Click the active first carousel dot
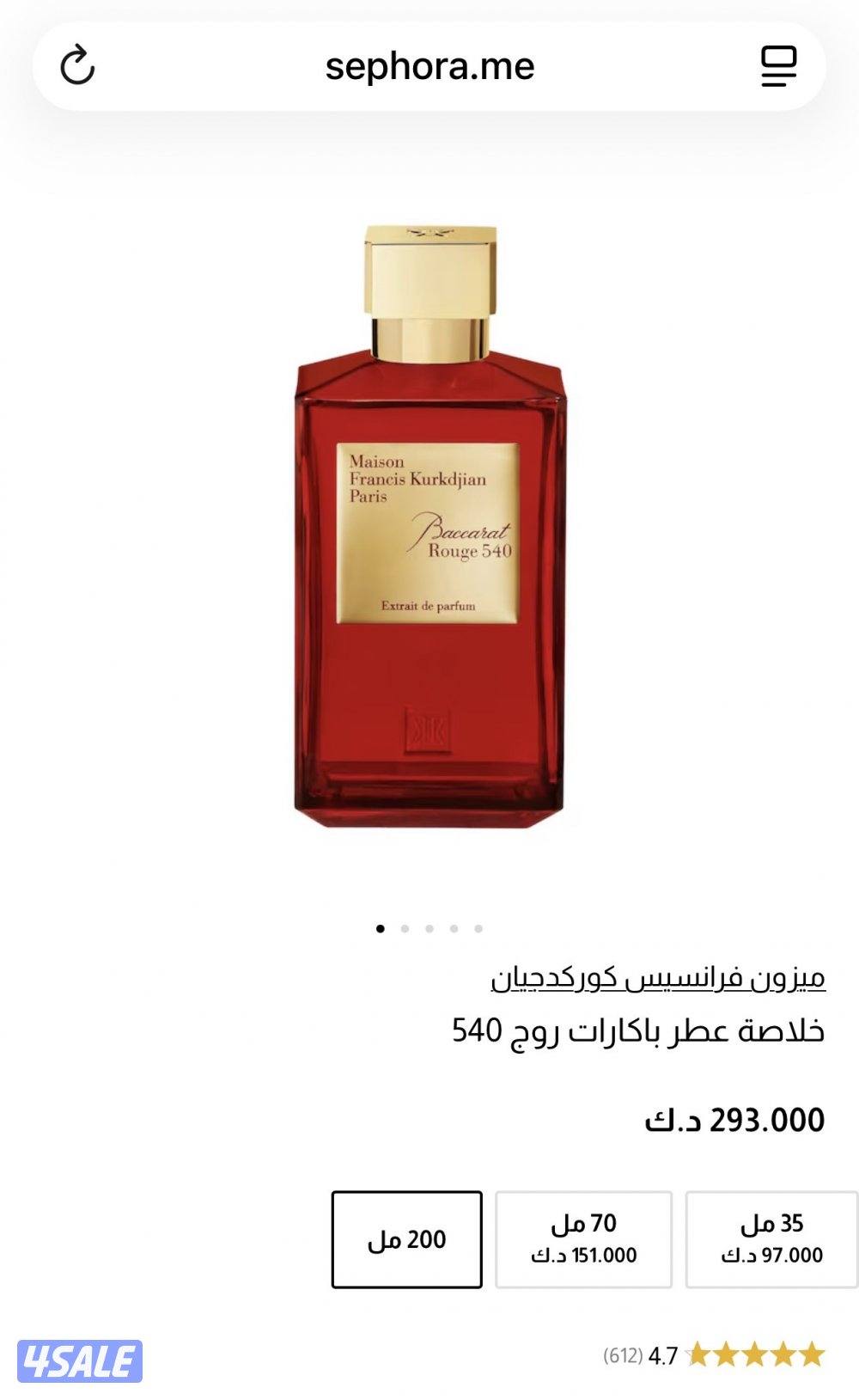This screenshot has width=859, height=1400. tap(381, 929)
